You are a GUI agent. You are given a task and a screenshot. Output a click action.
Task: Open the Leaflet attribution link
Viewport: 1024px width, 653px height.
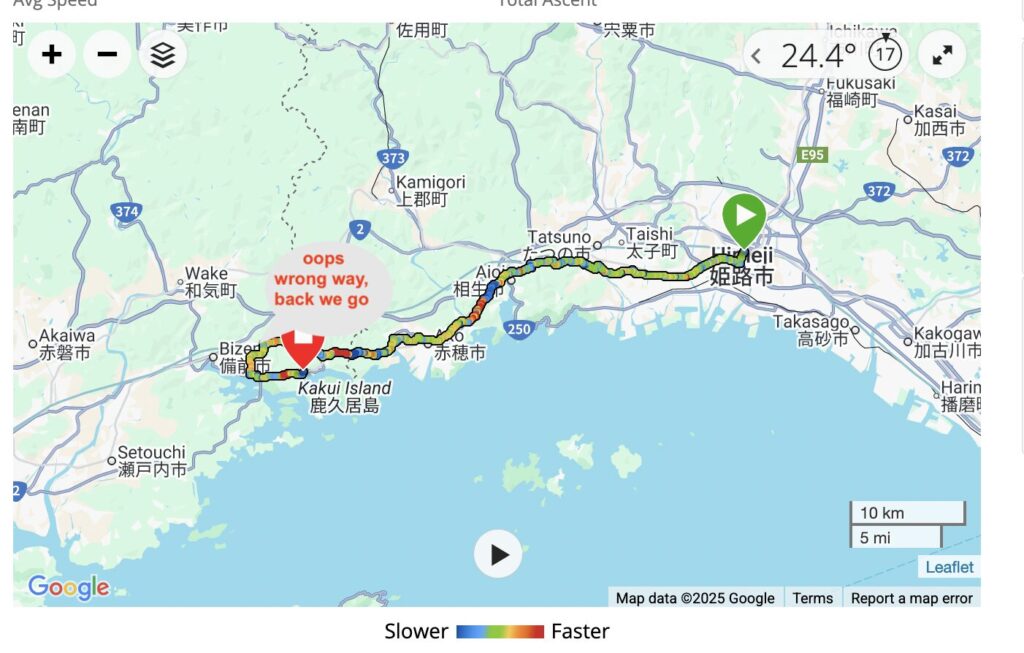pyautogui.click(x=949, y=567)
